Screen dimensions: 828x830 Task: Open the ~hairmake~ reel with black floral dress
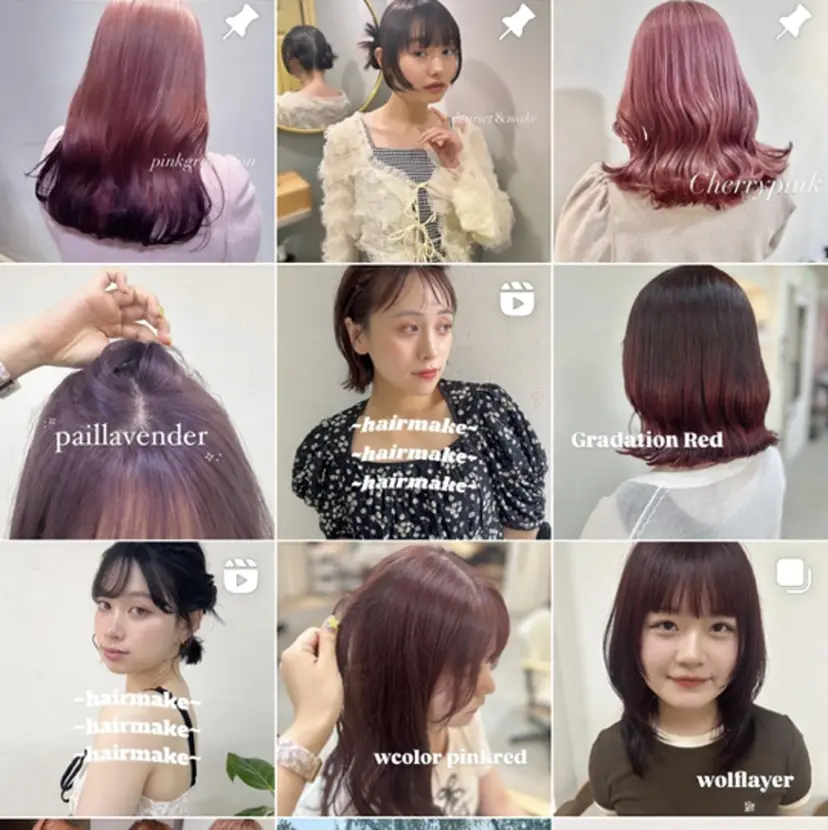pos(414,400)
